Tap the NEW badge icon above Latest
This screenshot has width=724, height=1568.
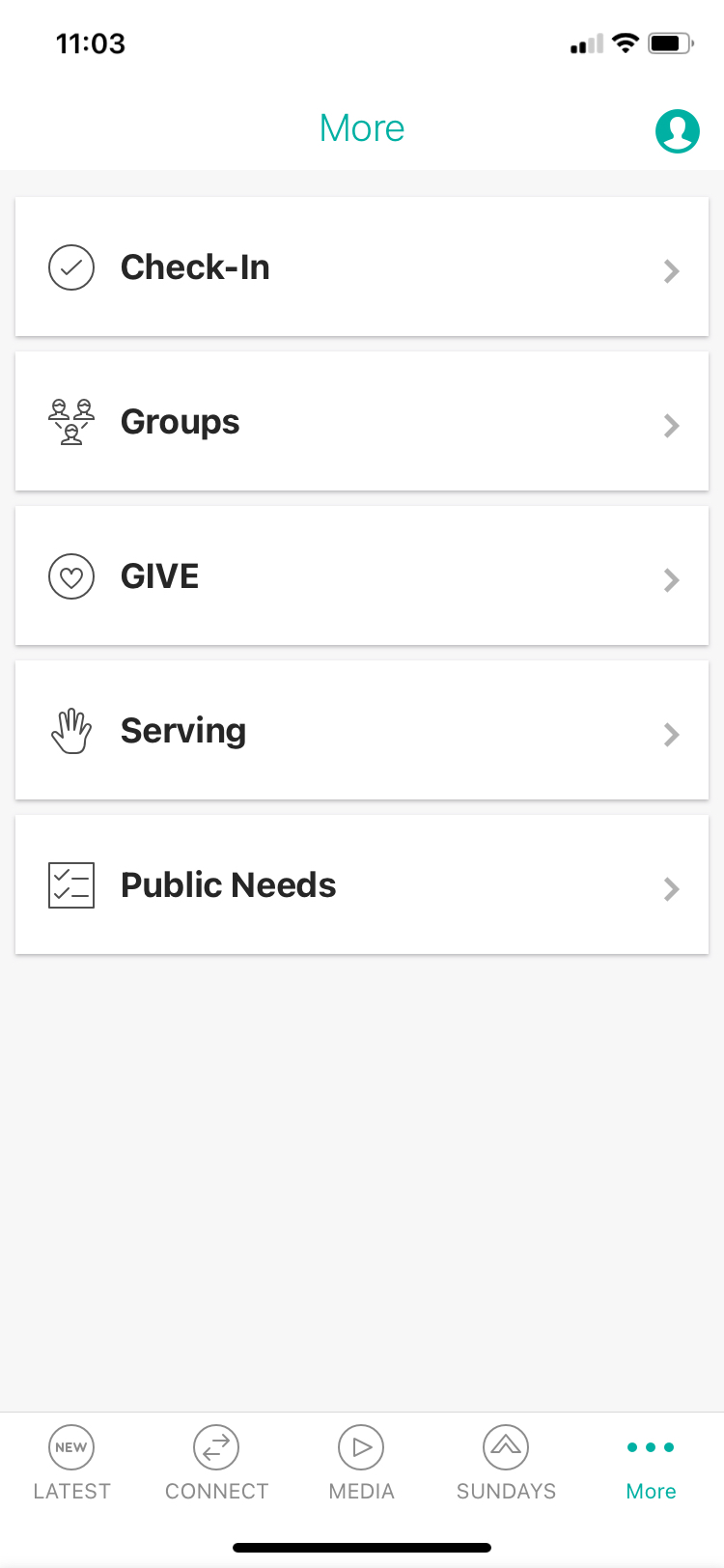(x=71, y=1446)
